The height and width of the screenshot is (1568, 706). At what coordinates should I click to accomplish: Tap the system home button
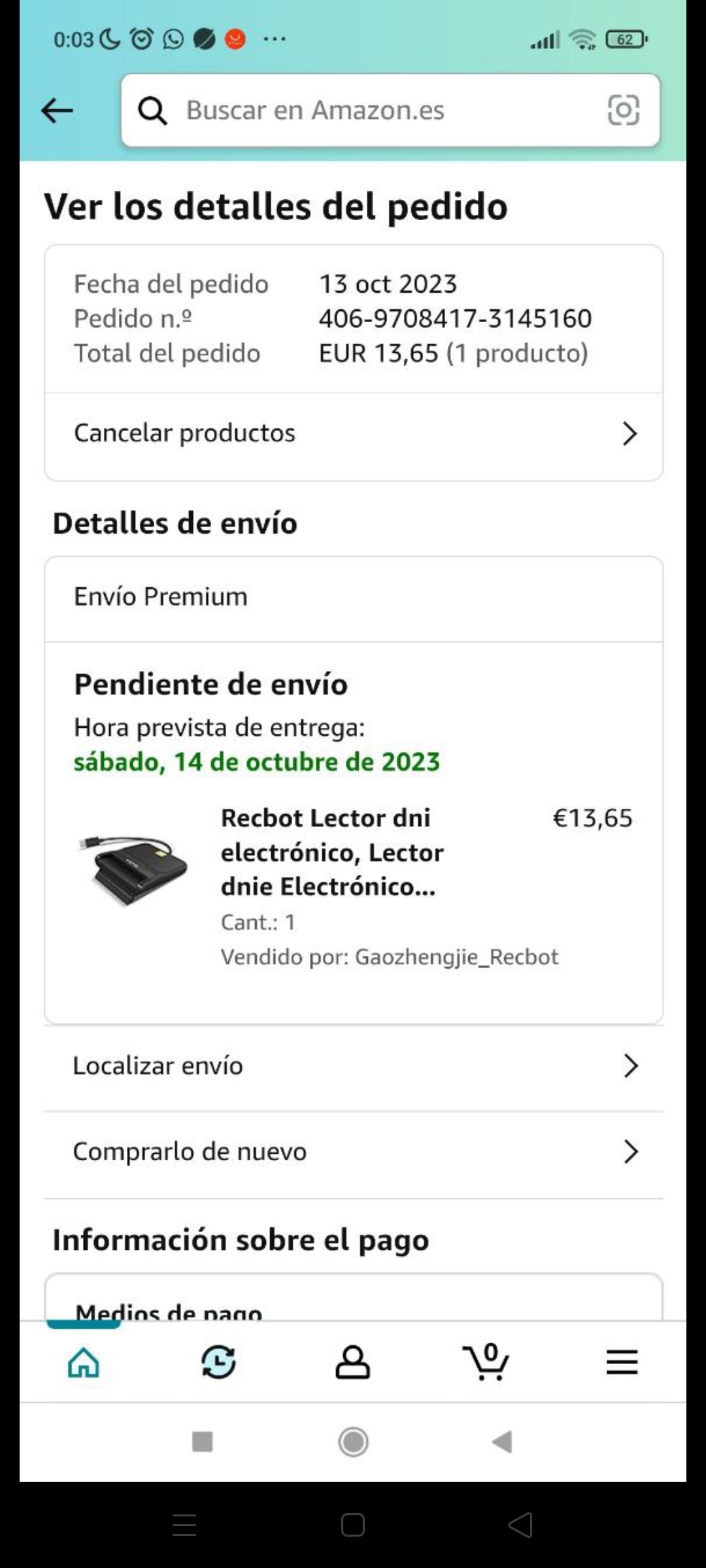(353, 1442)
